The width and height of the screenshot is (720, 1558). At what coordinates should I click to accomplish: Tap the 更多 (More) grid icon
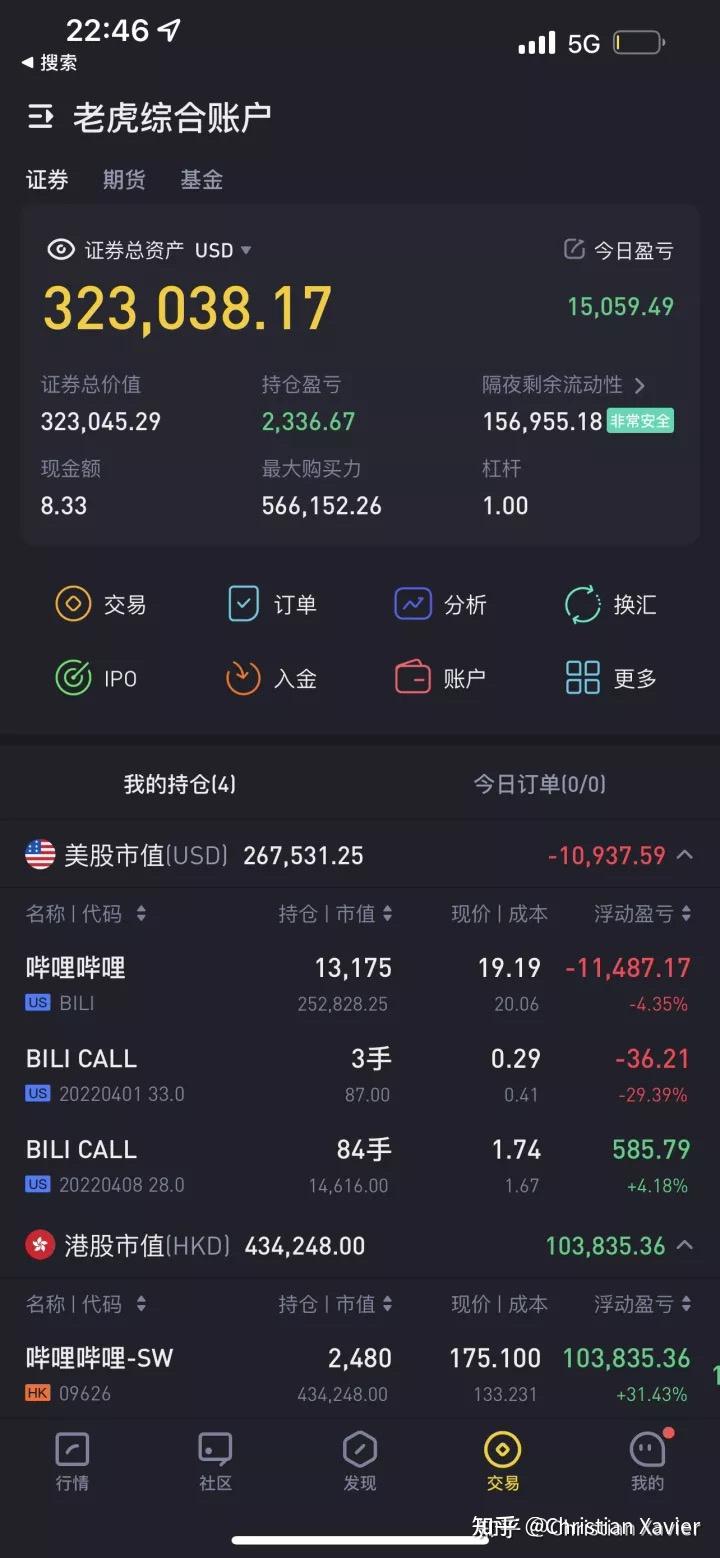point(612,678)
